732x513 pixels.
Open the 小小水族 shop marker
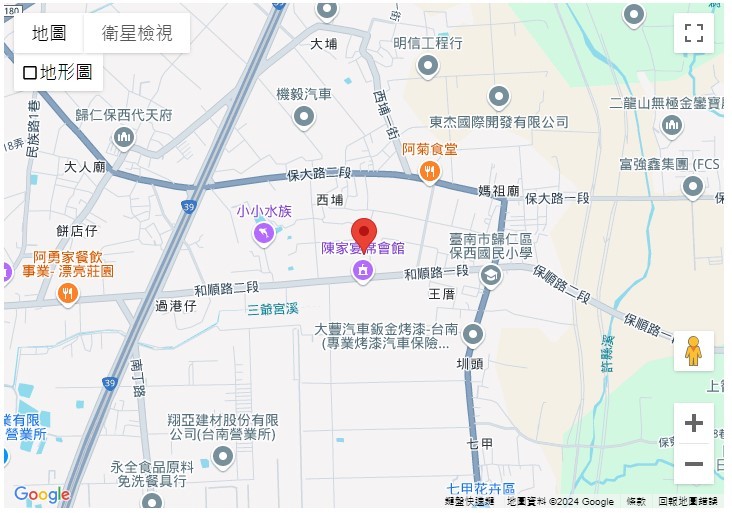(263, 233)
